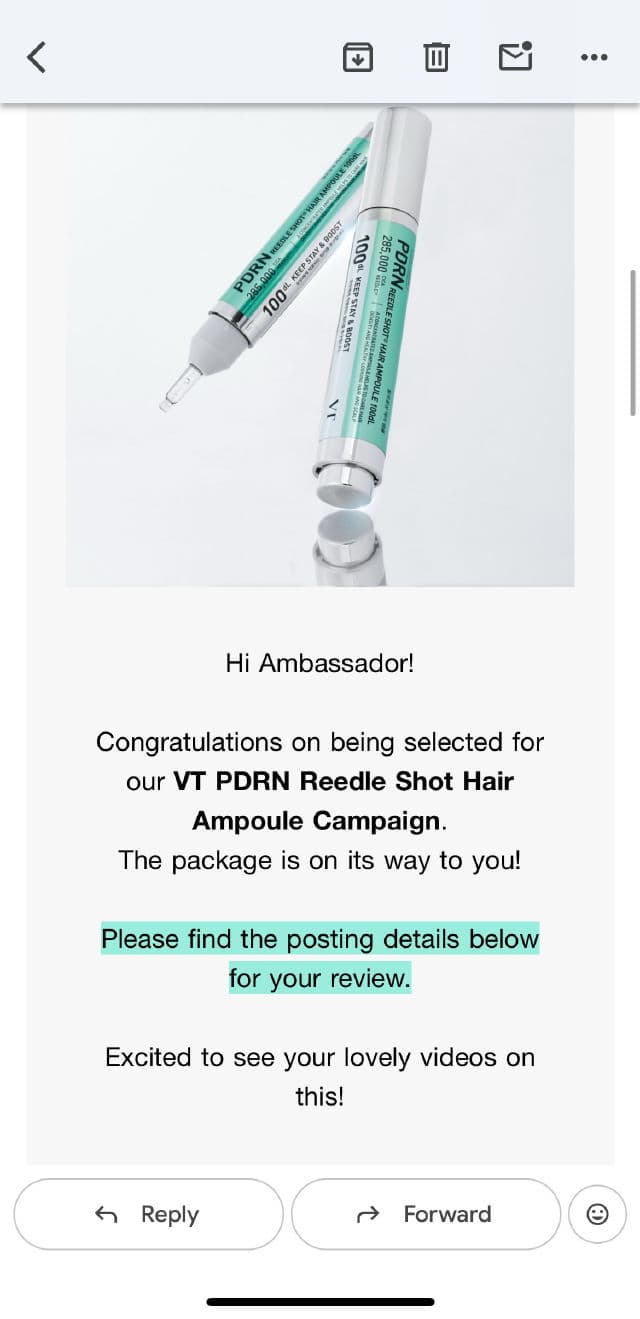
Task: Mark the email as unread
Action: [515, 57]
